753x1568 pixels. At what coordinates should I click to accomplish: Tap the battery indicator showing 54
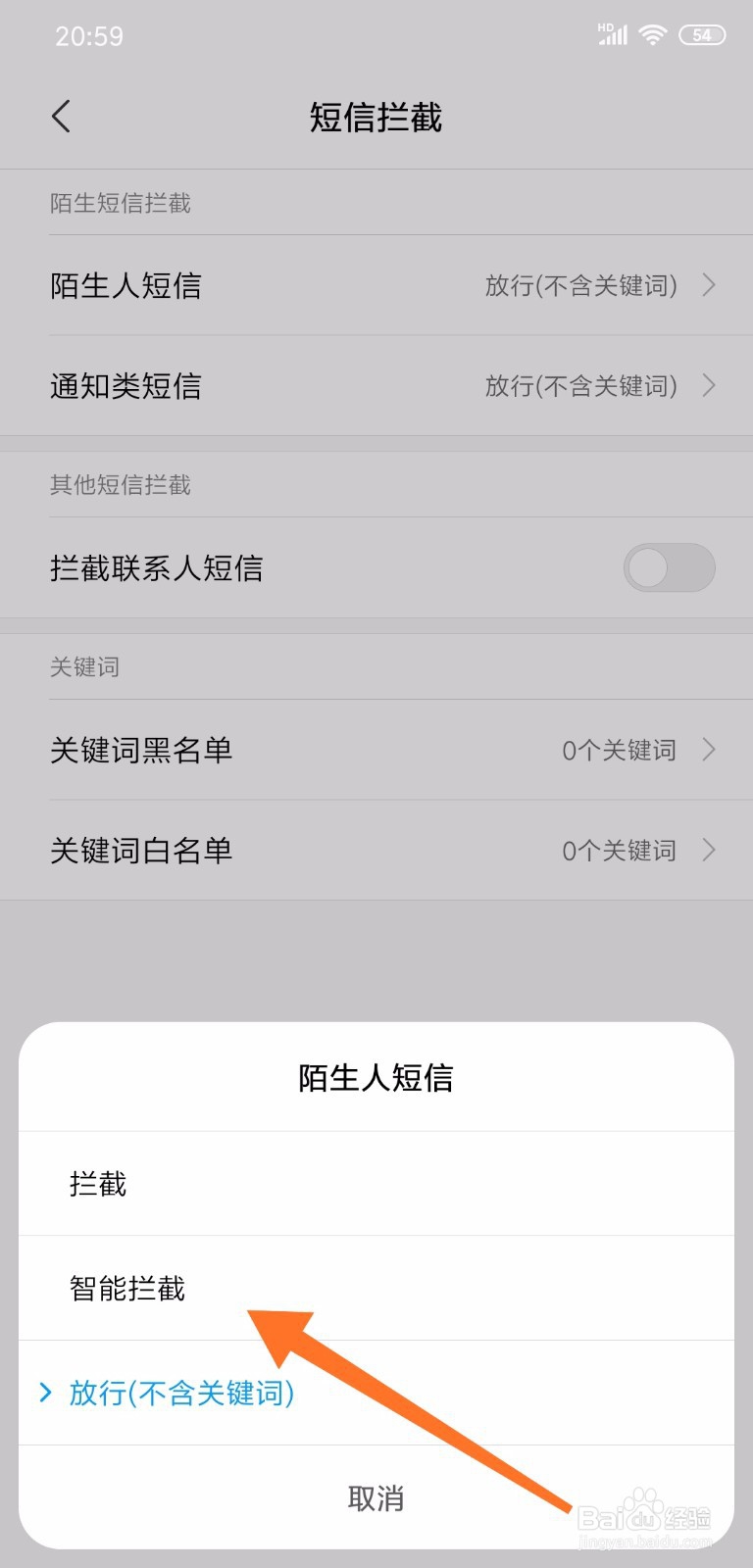702,34
